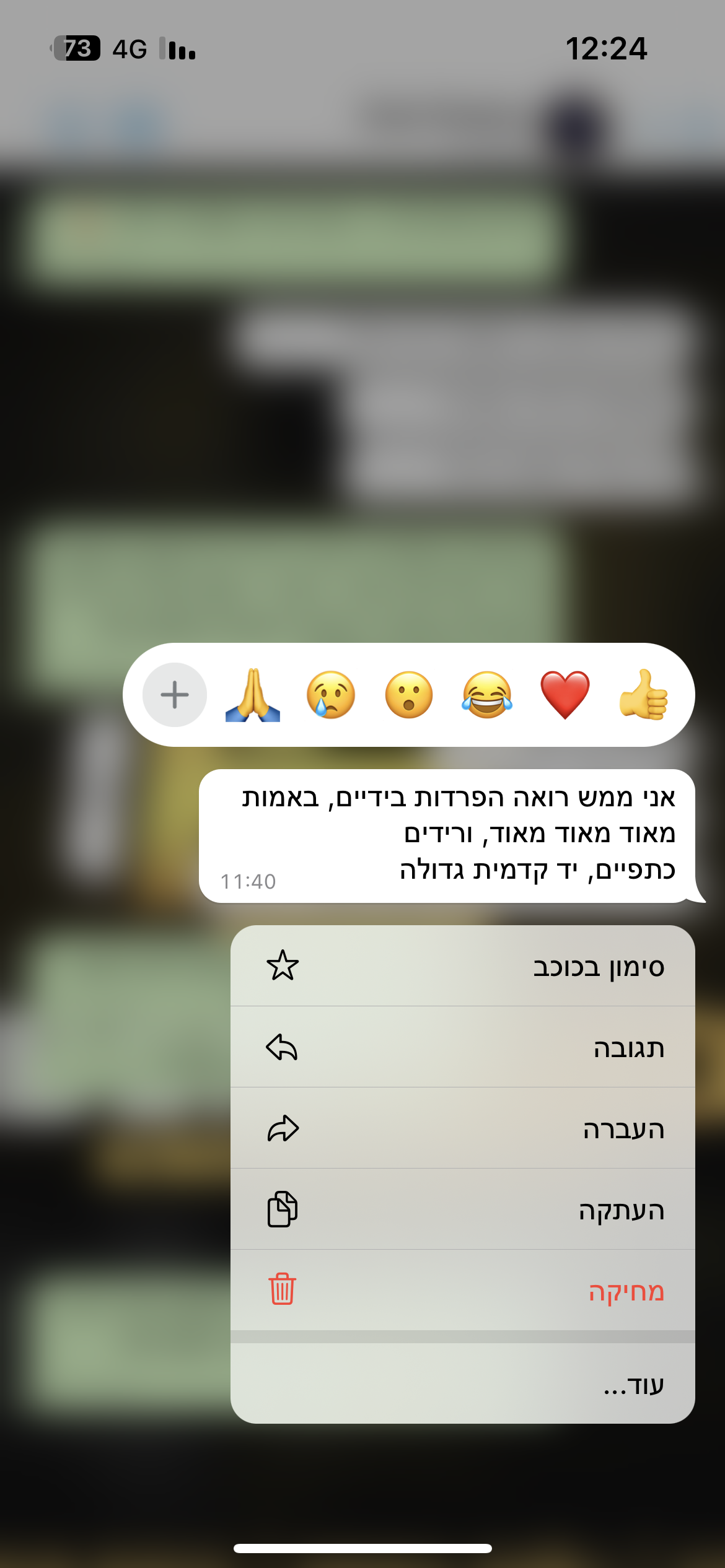The width and height of the screenshot is (725, 1568).
Task: React with the laughing tears emoji
Action: click(487, 695)
